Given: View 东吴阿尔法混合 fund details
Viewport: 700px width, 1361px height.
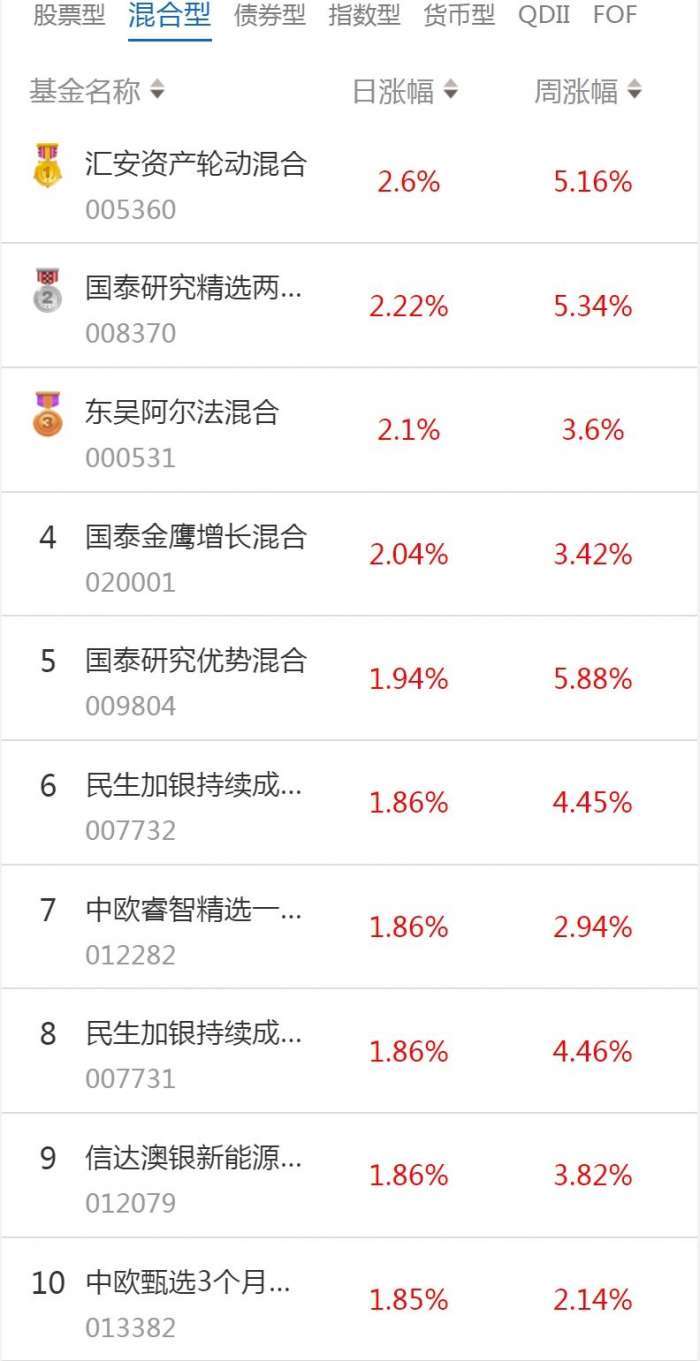Looking at the screenshot, I should [182, 431].
